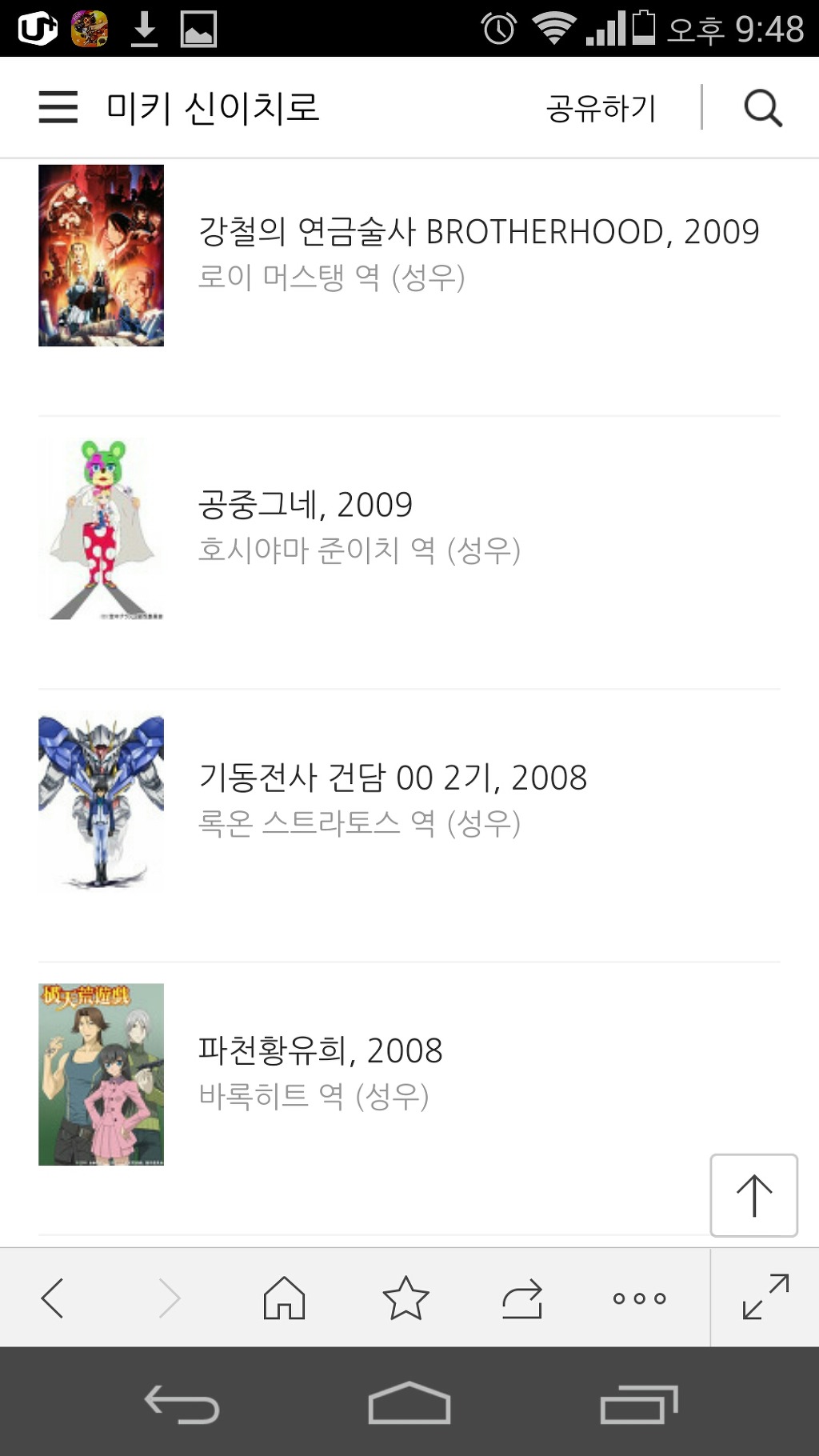Open 강철의 연금술사 BROTHERHOOD entry
The height and width of the screenshot is (1456, 819).
coord(478,232)
